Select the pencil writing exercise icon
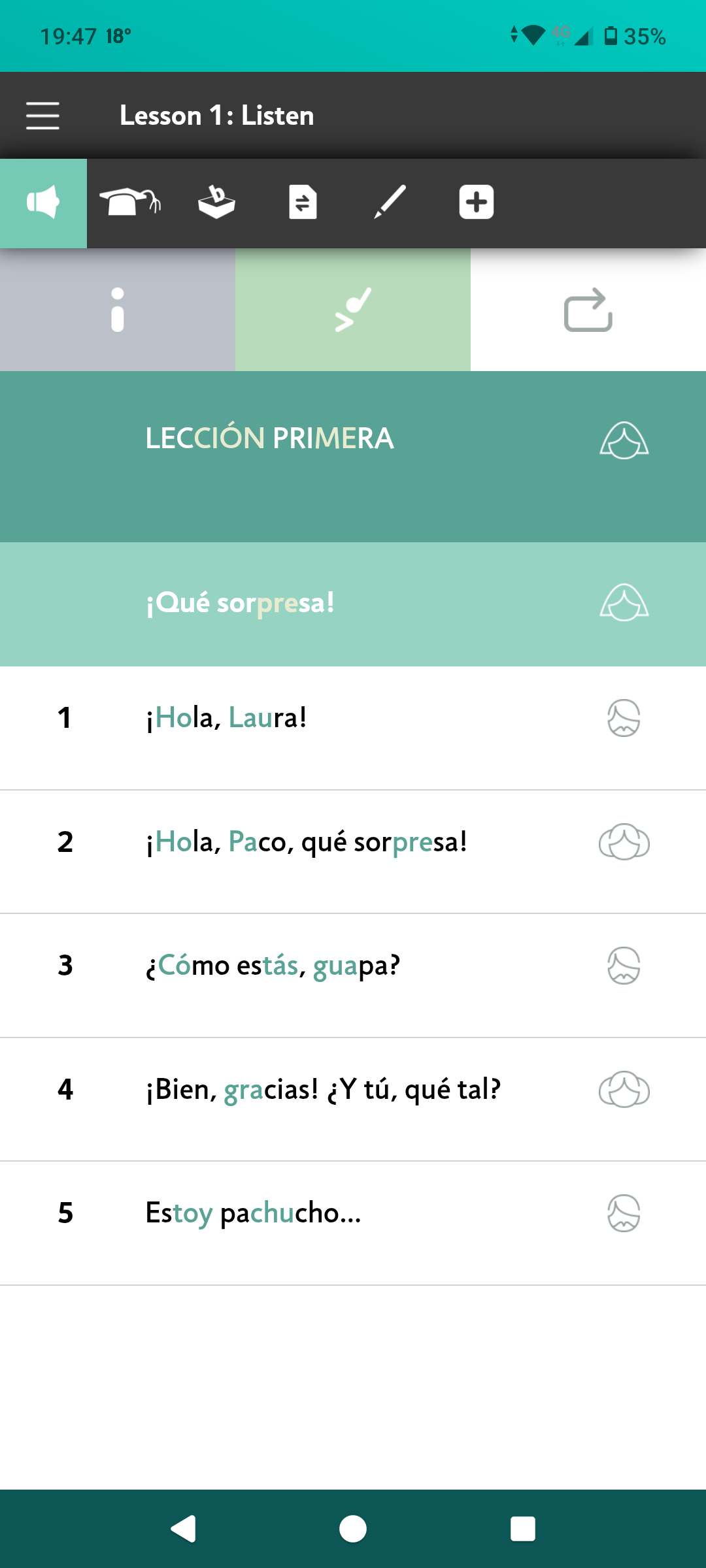The width and height of the screenshot is (706, 1568). coord(390,203)
